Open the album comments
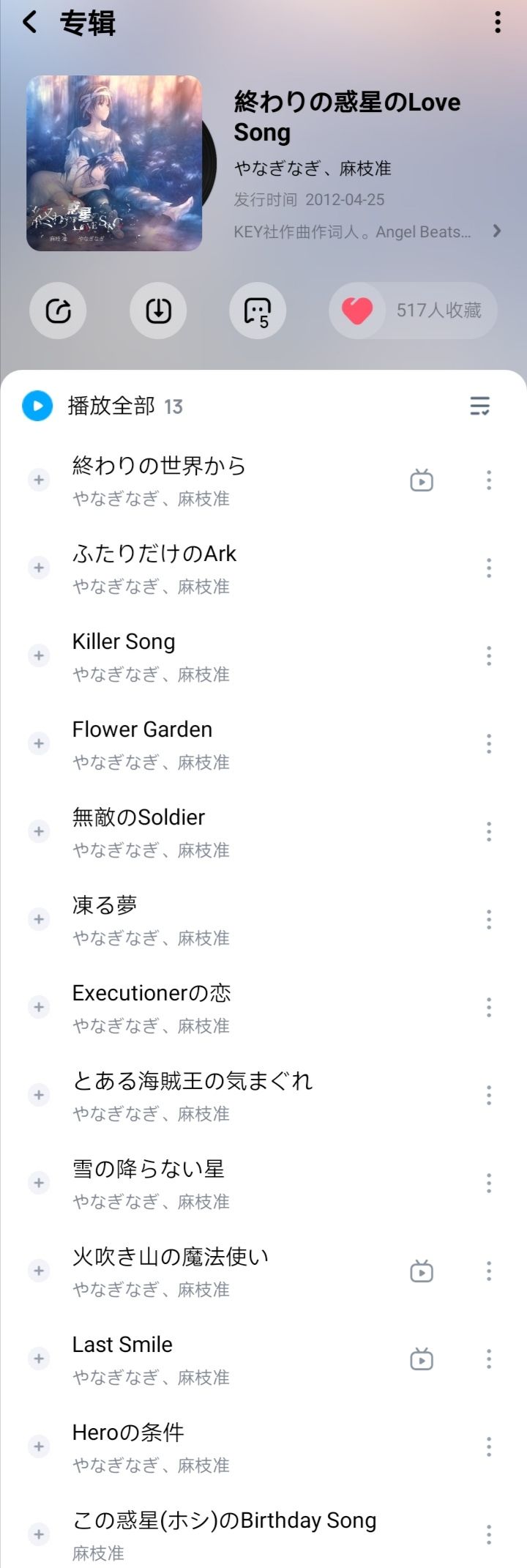527x1568 pixels. coord(258,311)
